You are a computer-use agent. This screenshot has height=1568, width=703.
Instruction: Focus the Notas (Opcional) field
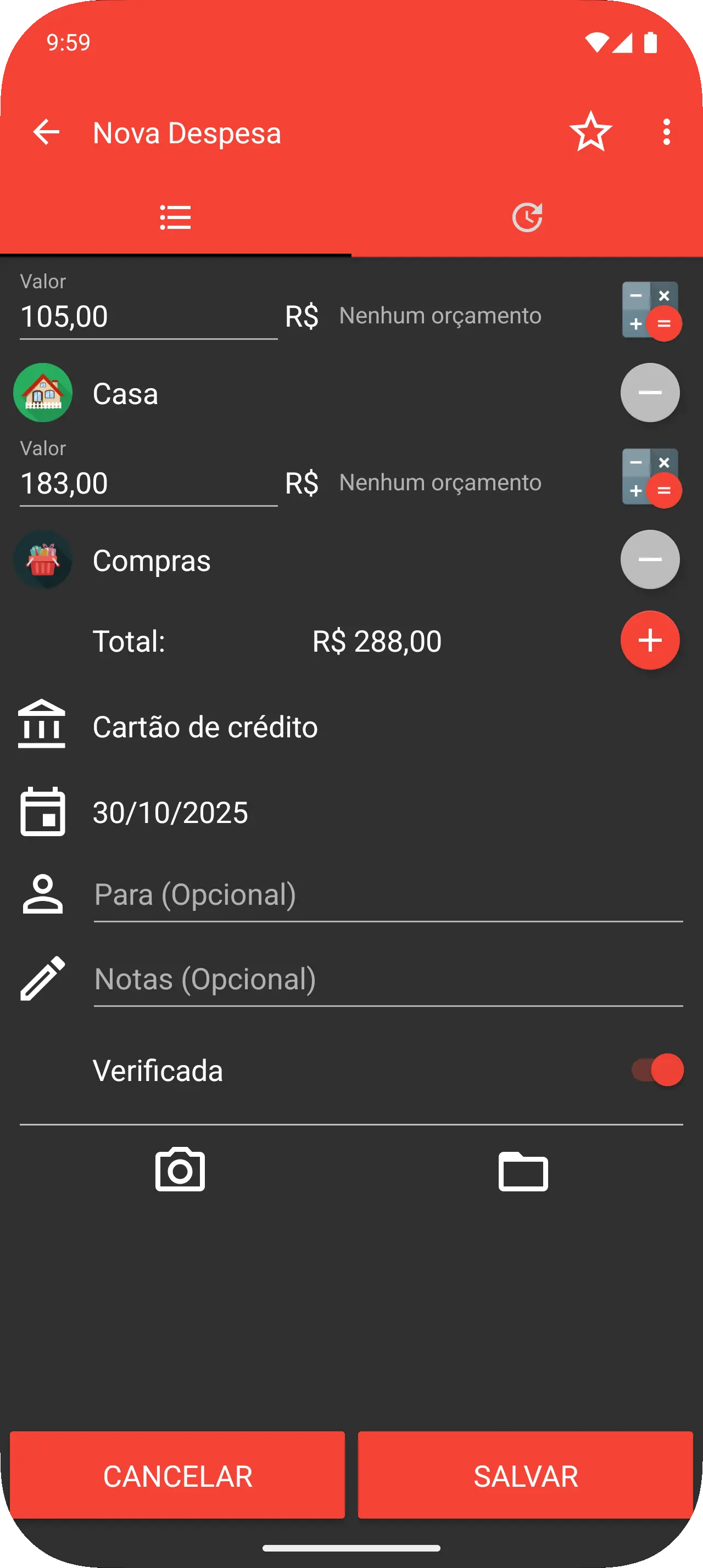click(388, 980)
